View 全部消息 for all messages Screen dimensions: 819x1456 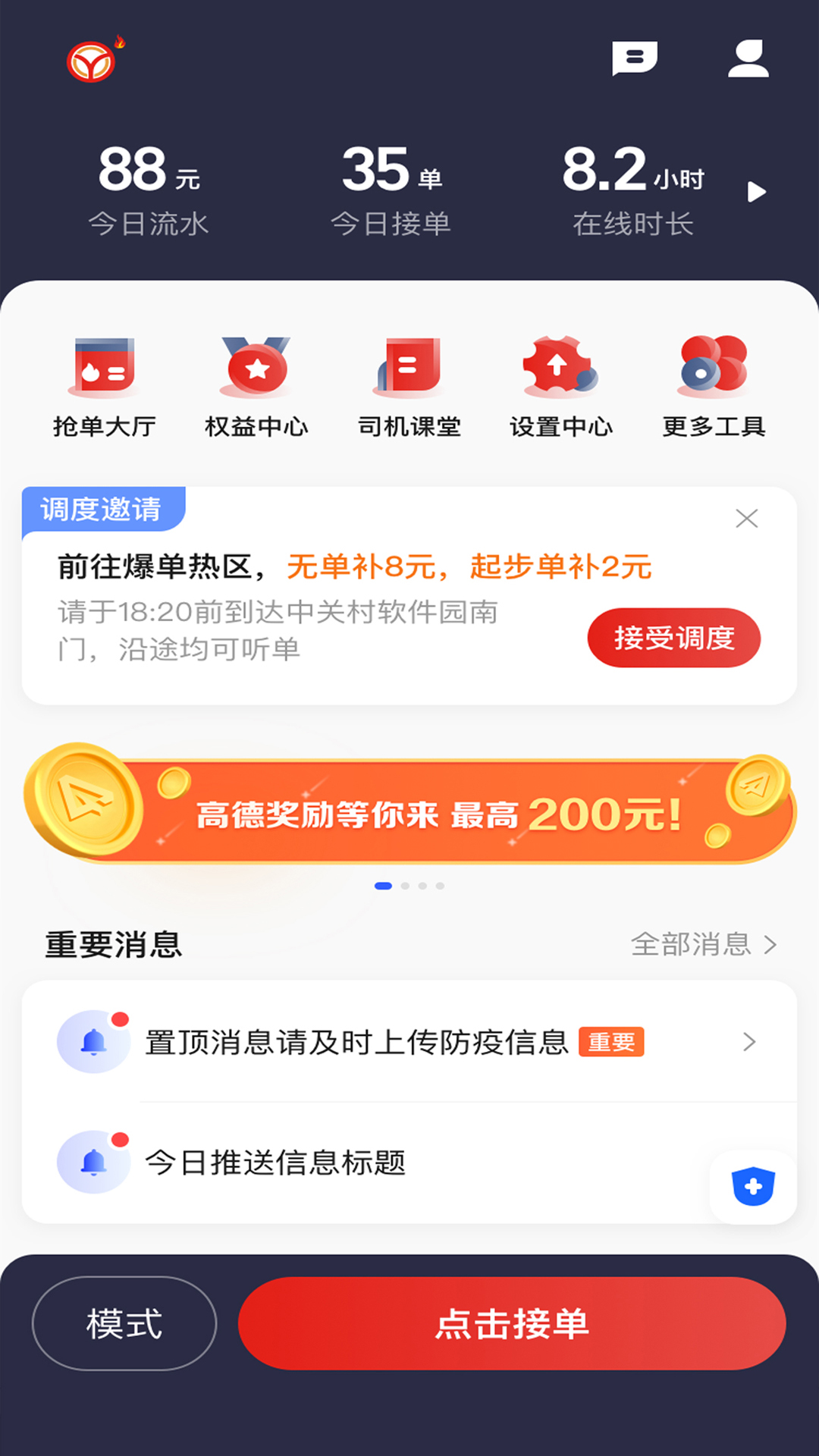click(x=698, y=944)
